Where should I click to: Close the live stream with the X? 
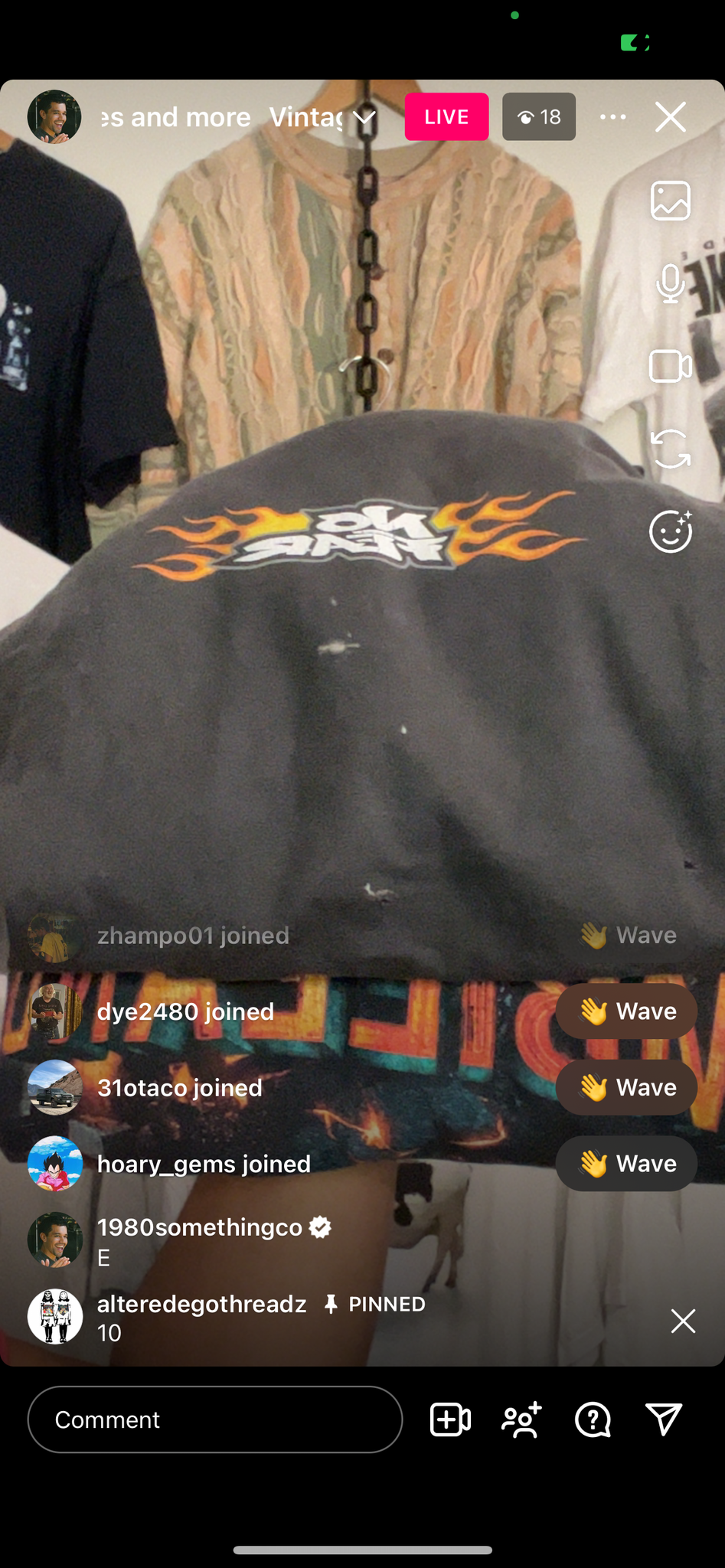671,117
